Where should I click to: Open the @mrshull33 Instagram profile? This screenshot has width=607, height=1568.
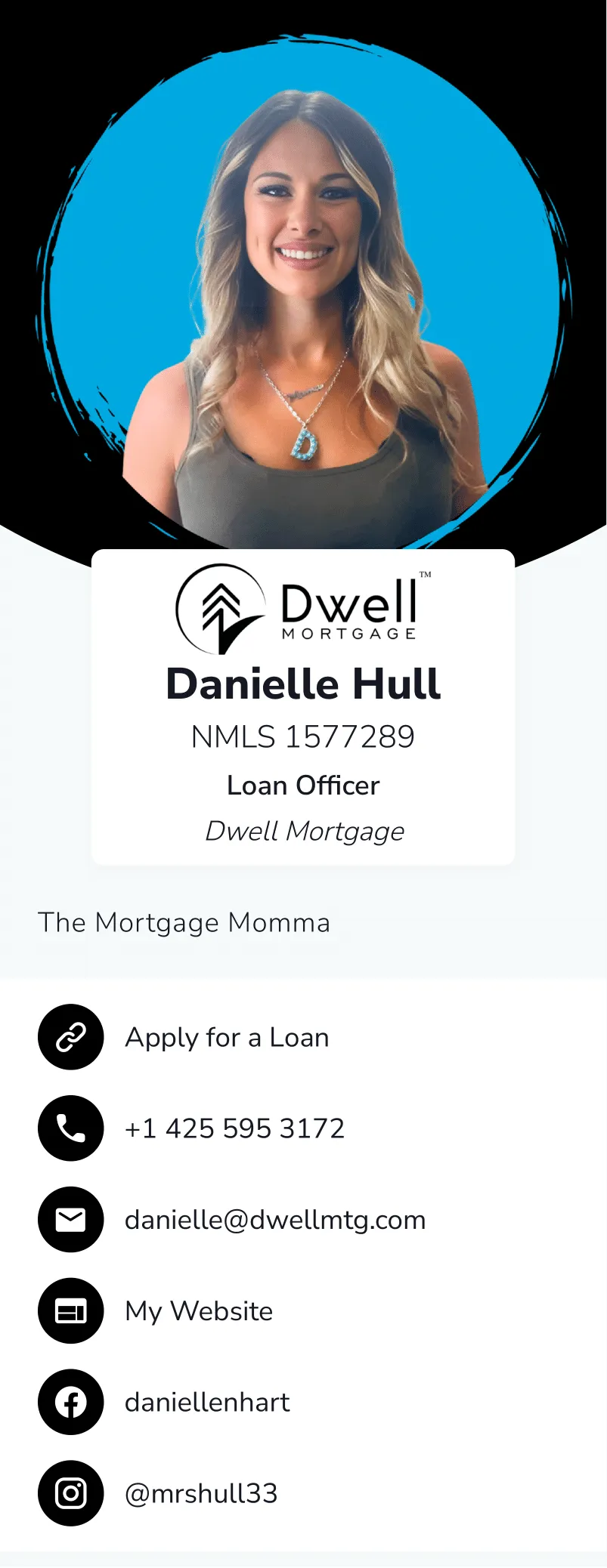(x=201, y=1493)
